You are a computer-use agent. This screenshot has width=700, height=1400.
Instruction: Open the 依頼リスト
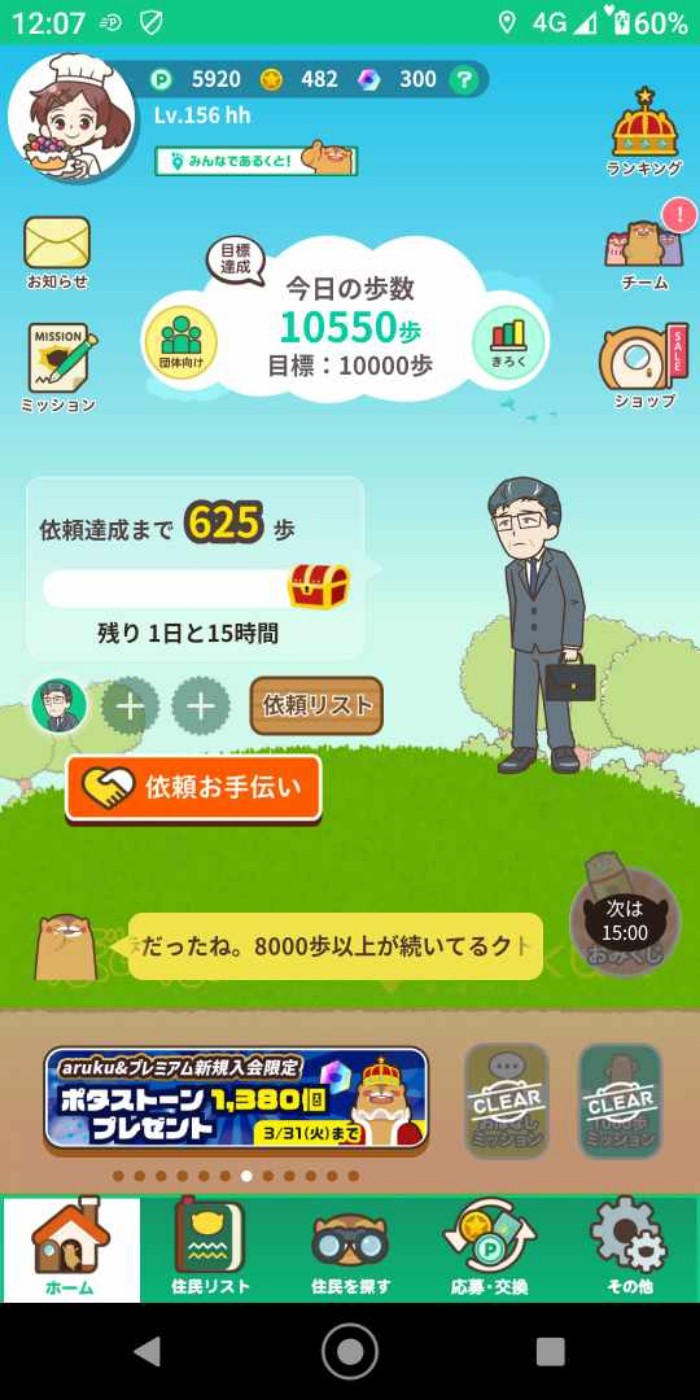tap(316, 705)
